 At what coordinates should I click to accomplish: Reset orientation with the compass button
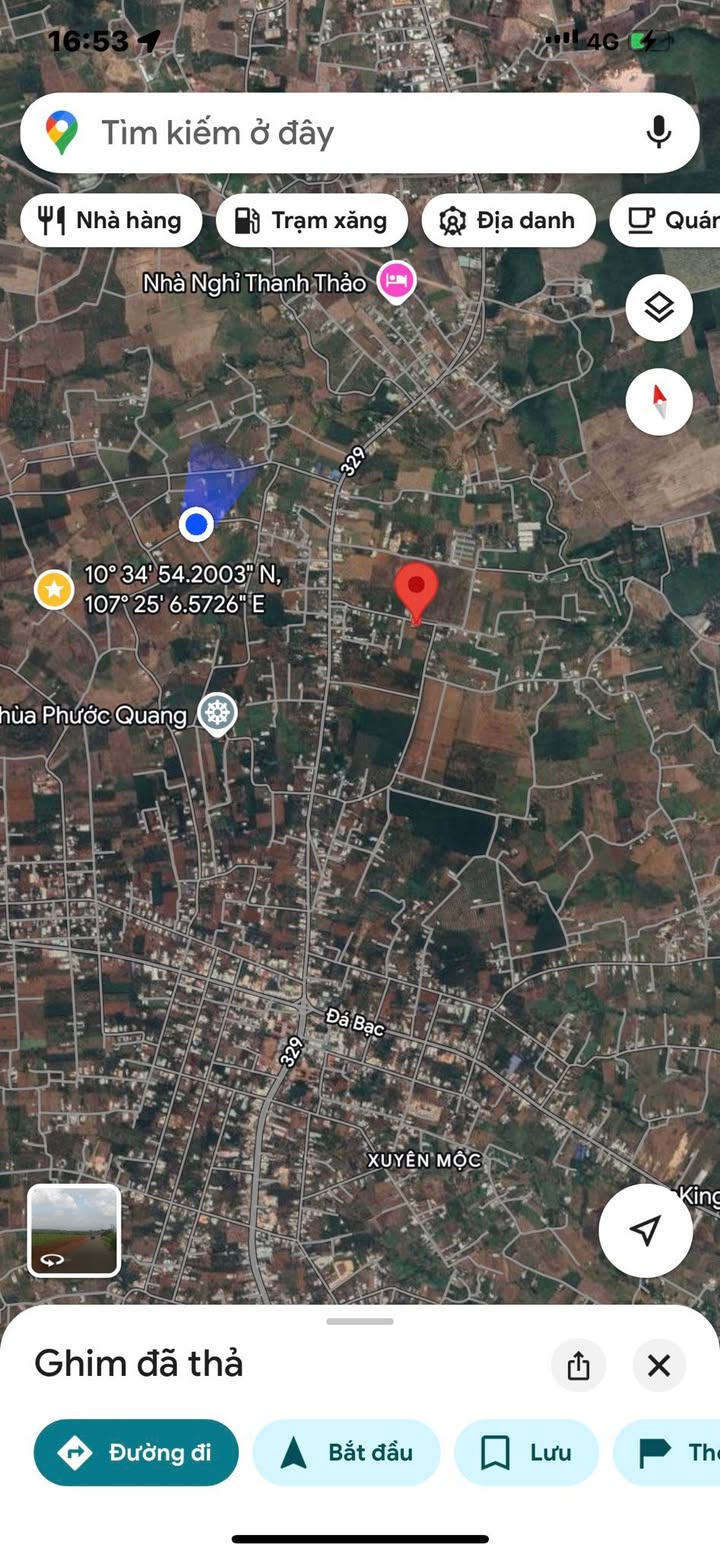tap(659, 402)
